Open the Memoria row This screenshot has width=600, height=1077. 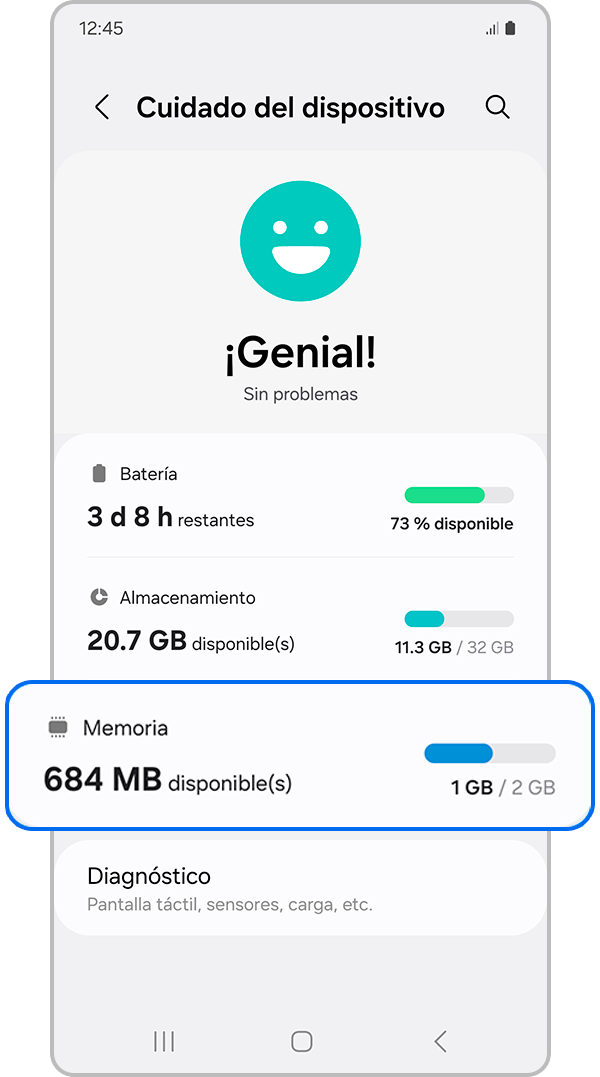[300, 757]
